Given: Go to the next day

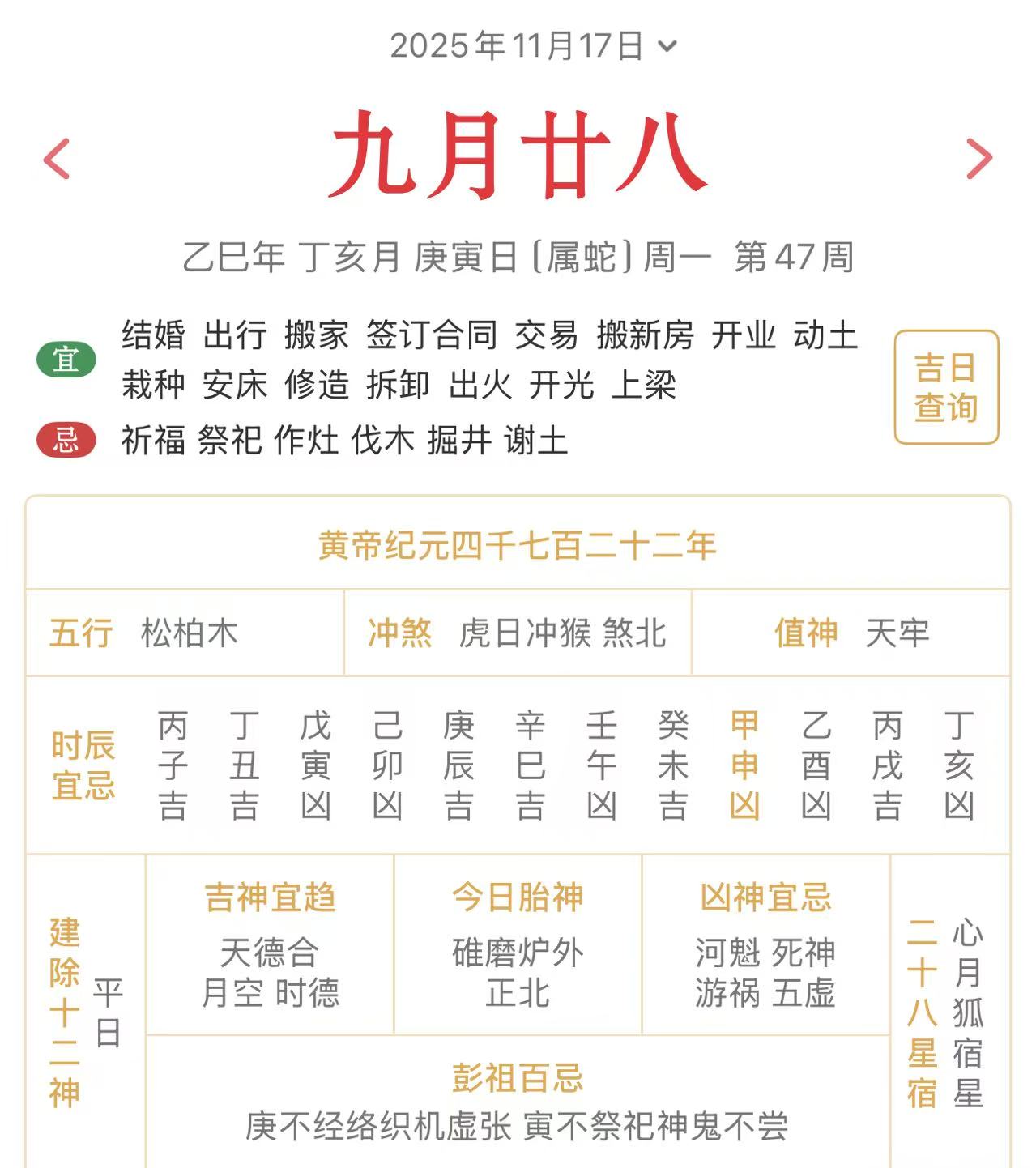Looking at the screenshot, I should pos(978,159).
